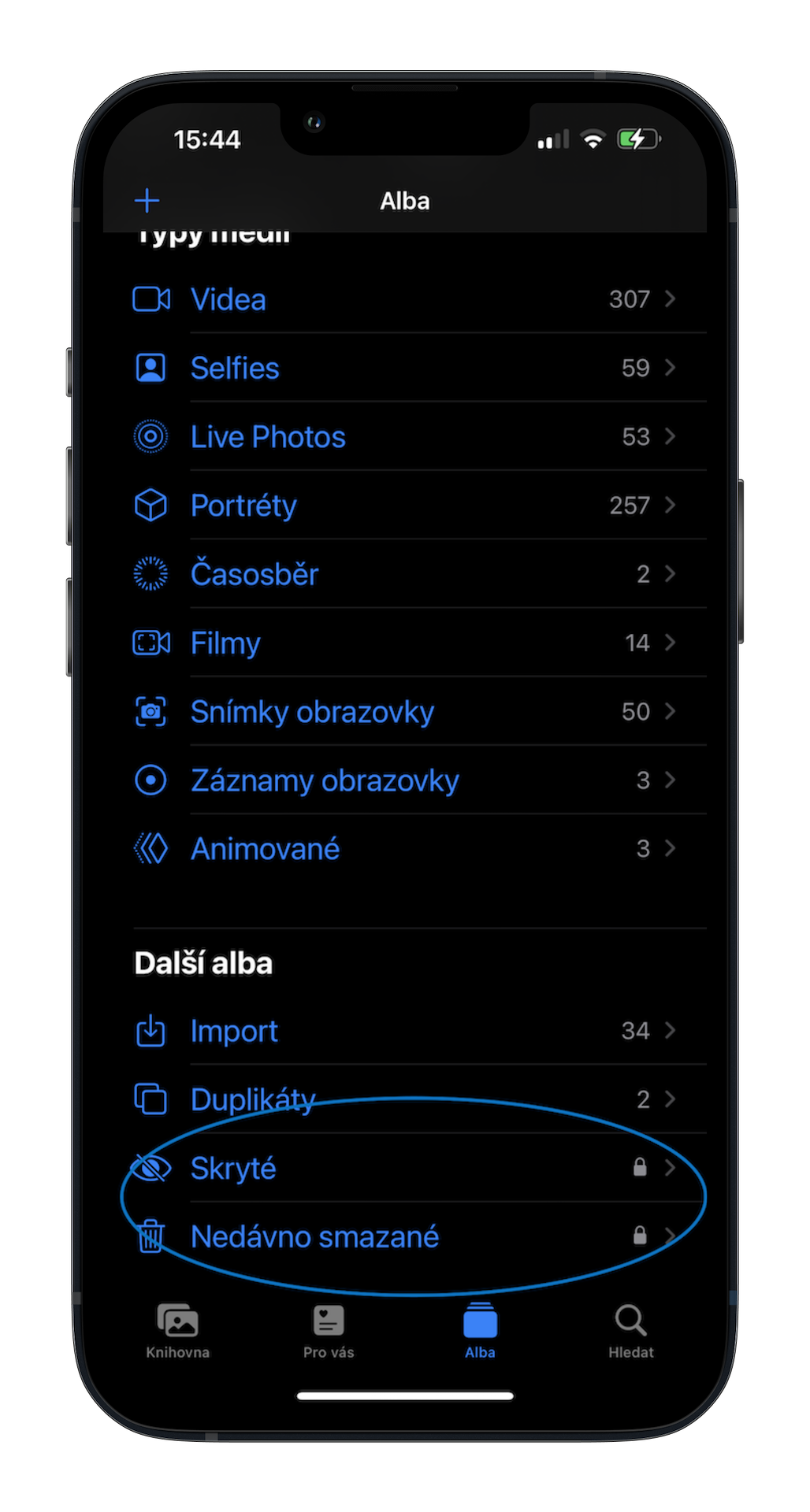Open the Animované album
This screenshot has height=1512, width=810.
[405, 848]
